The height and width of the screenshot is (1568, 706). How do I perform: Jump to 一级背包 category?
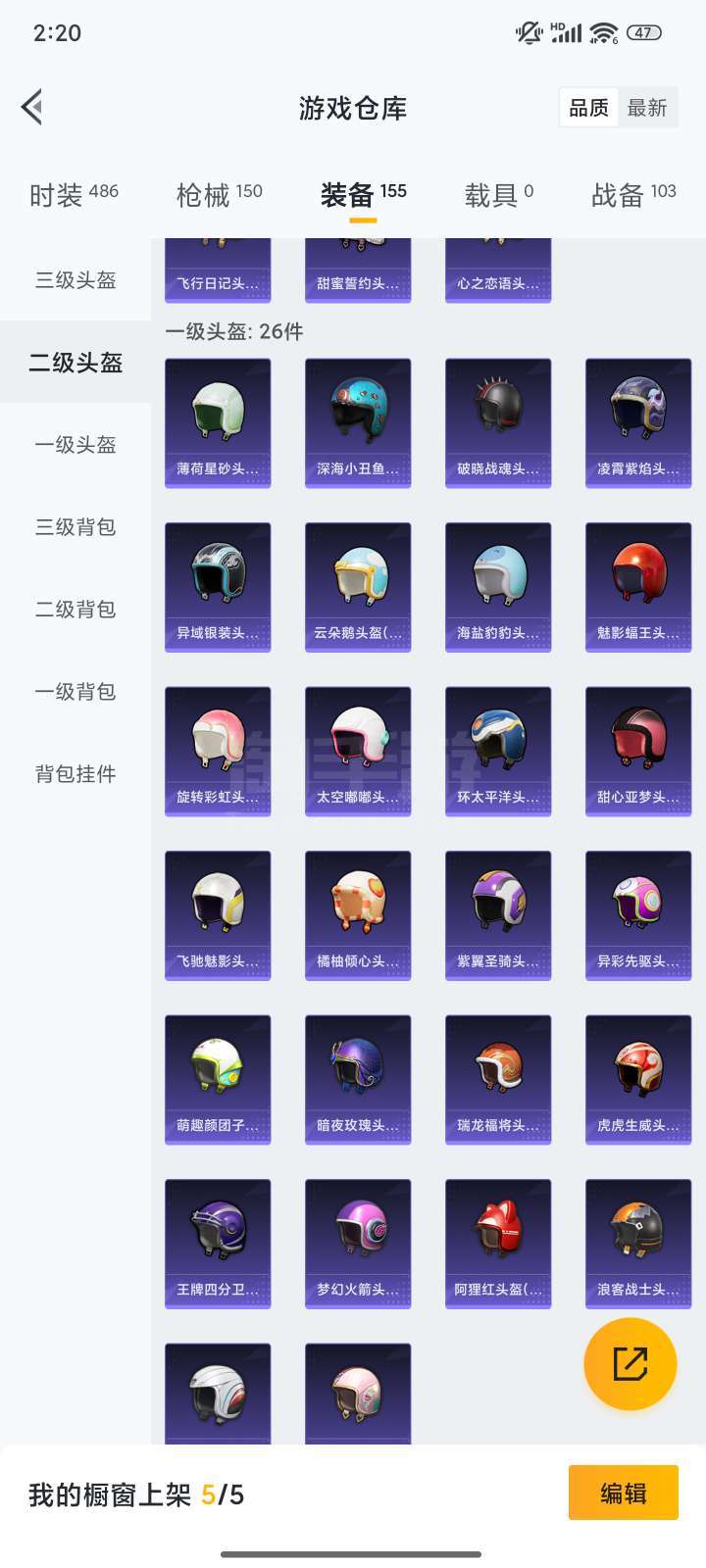click(x=76, y=692)
